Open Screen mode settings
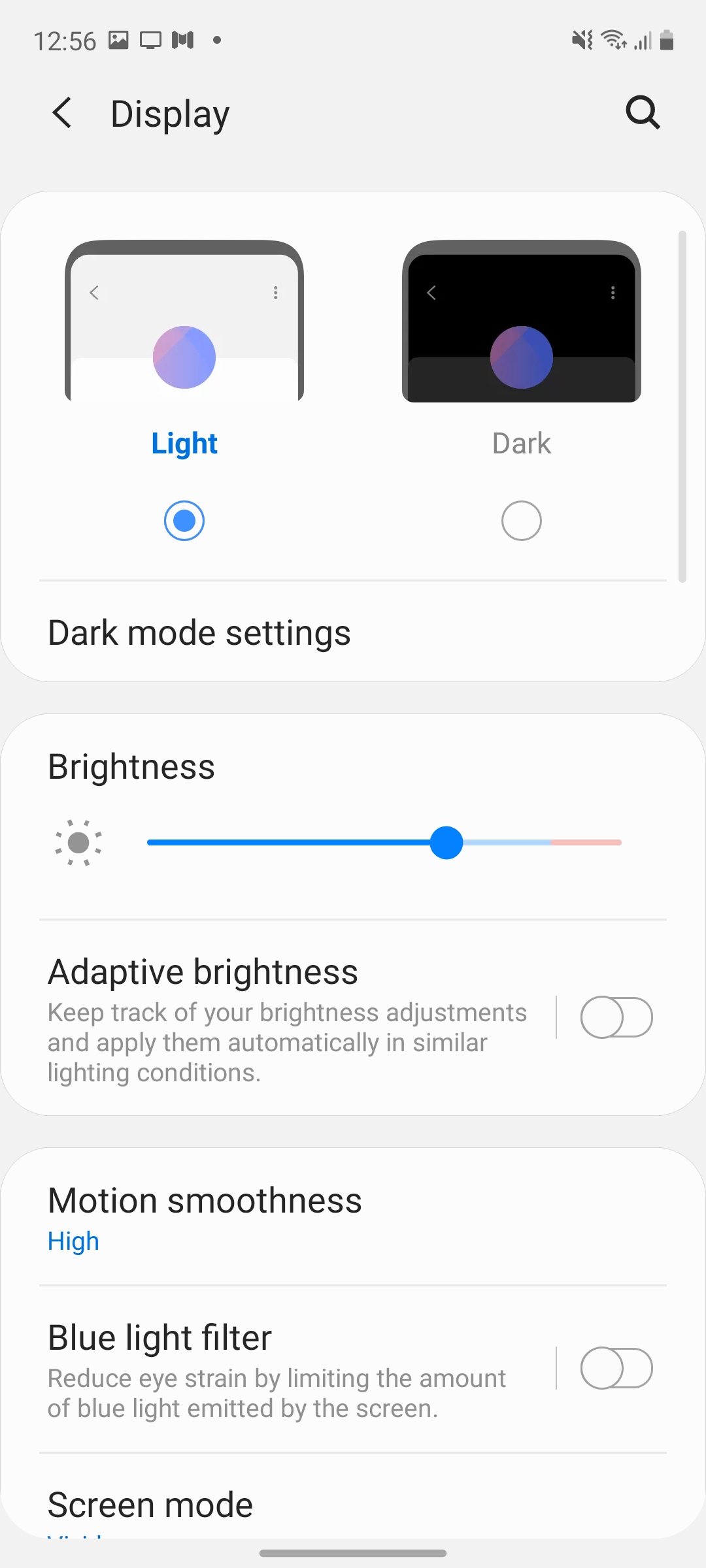The image size is (706, 1568). click(x=150, y=1505)
